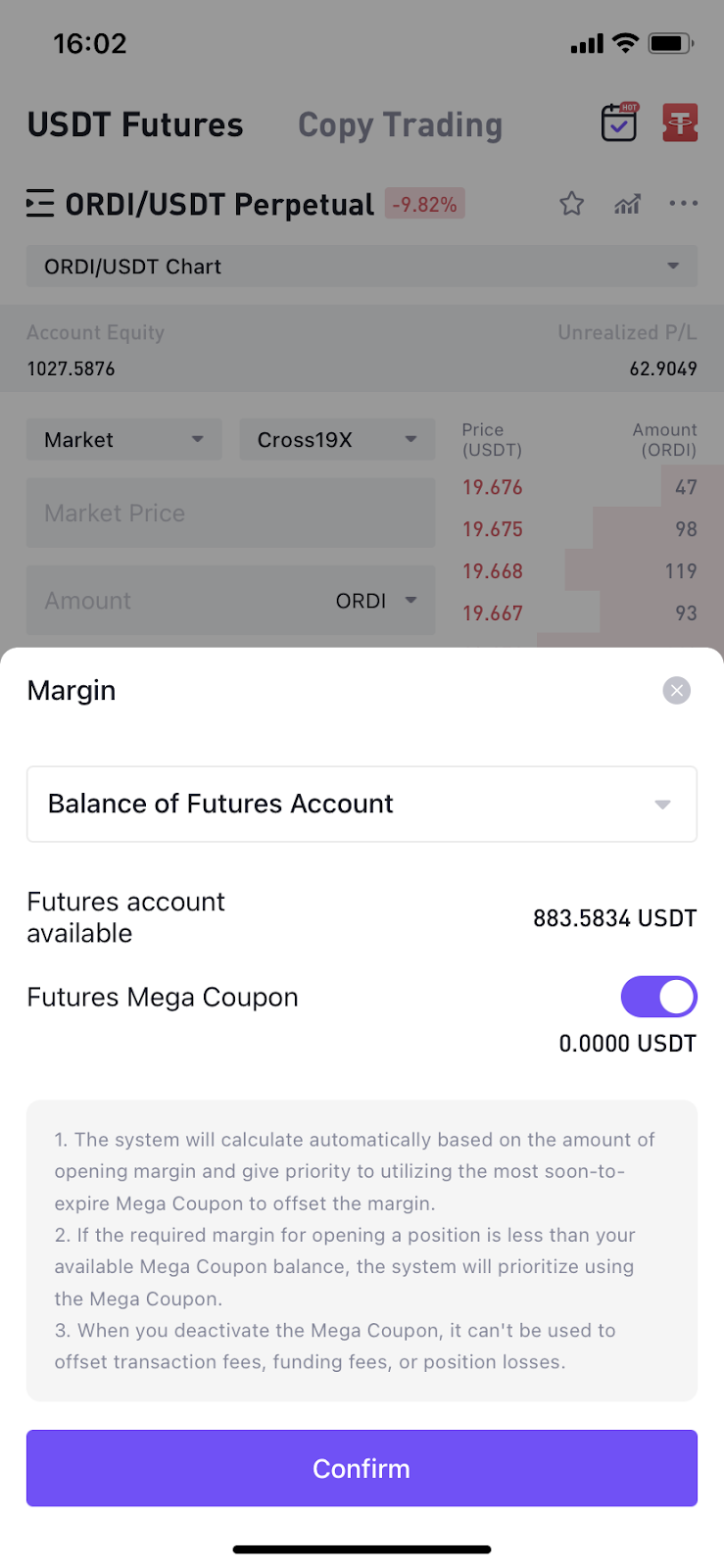The image size is (724, 1568).
Task: Expand the Balance of Futures Account dropdown
Action: point(362,804)
